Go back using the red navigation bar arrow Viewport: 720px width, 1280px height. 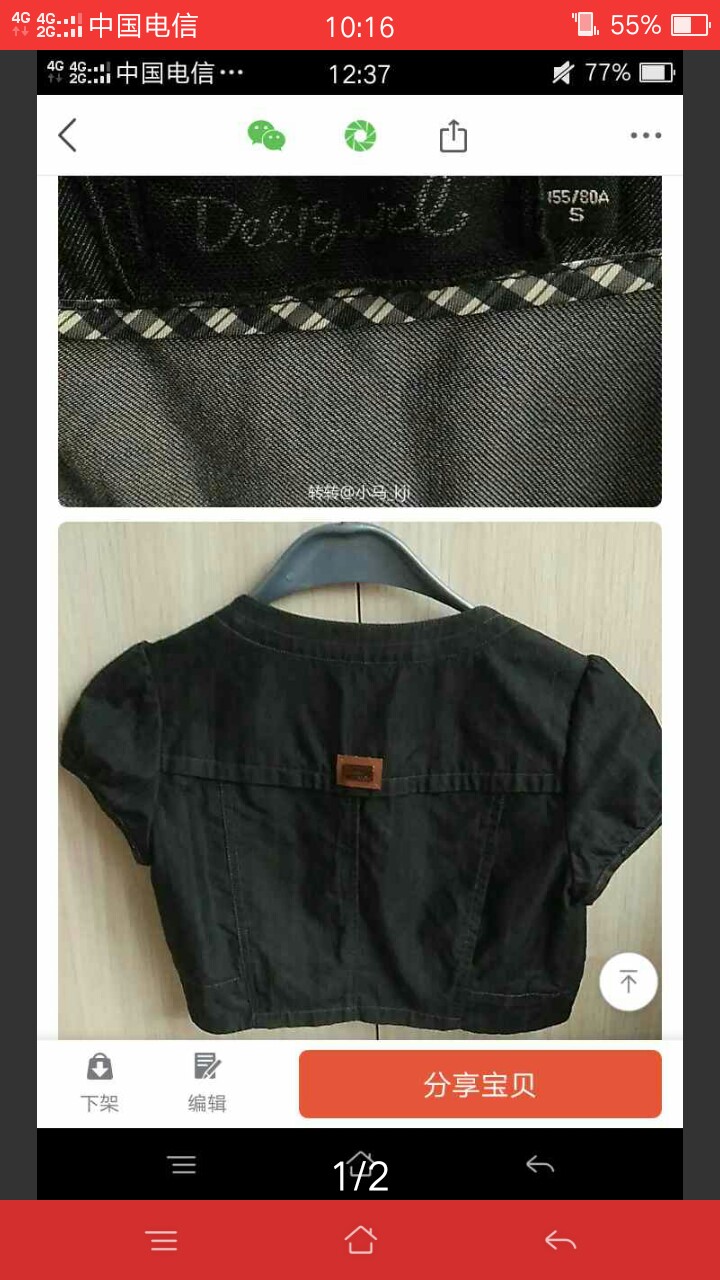coord(560,1241)
